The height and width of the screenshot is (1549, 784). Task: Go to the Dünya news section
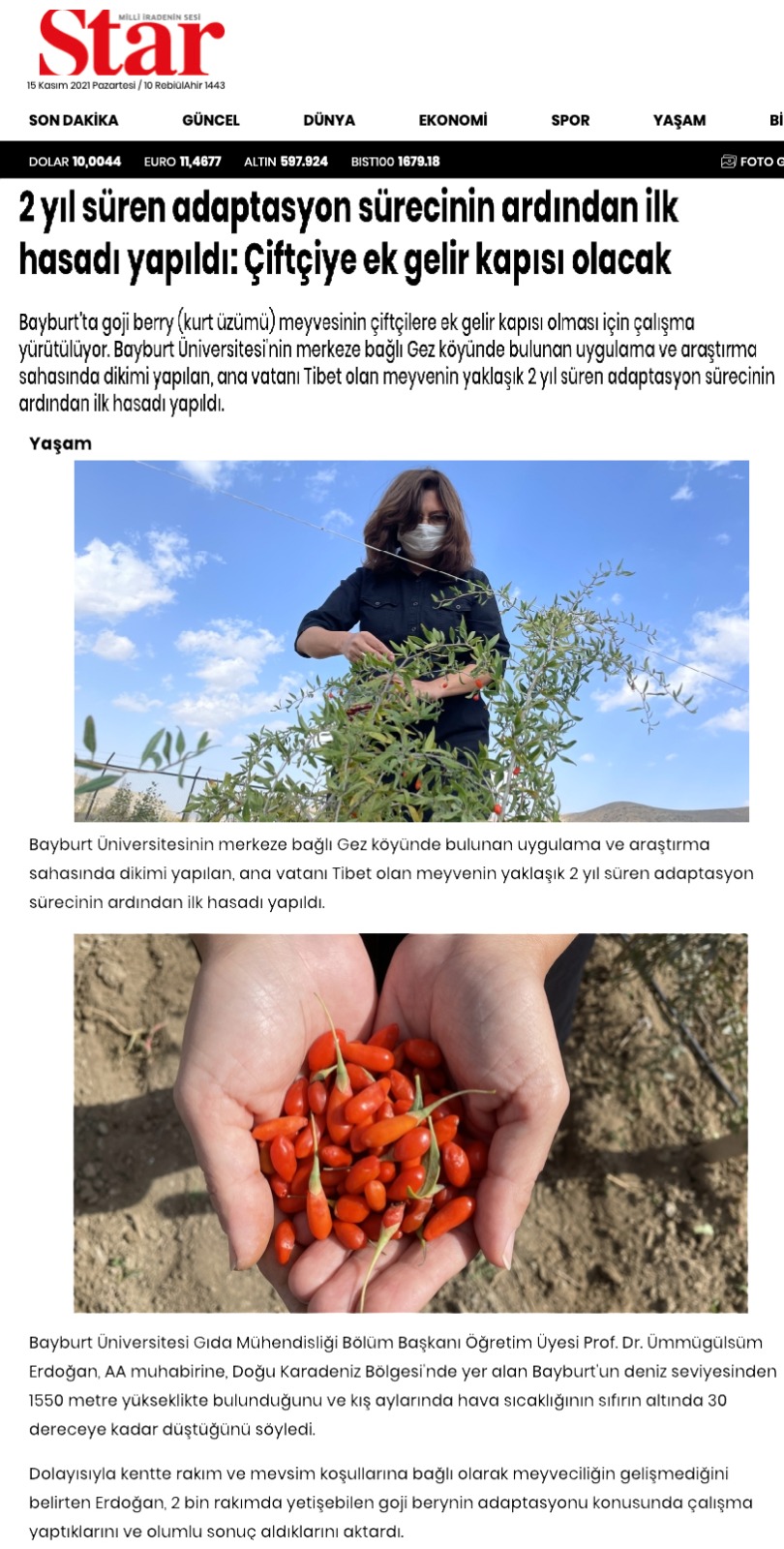329,120
